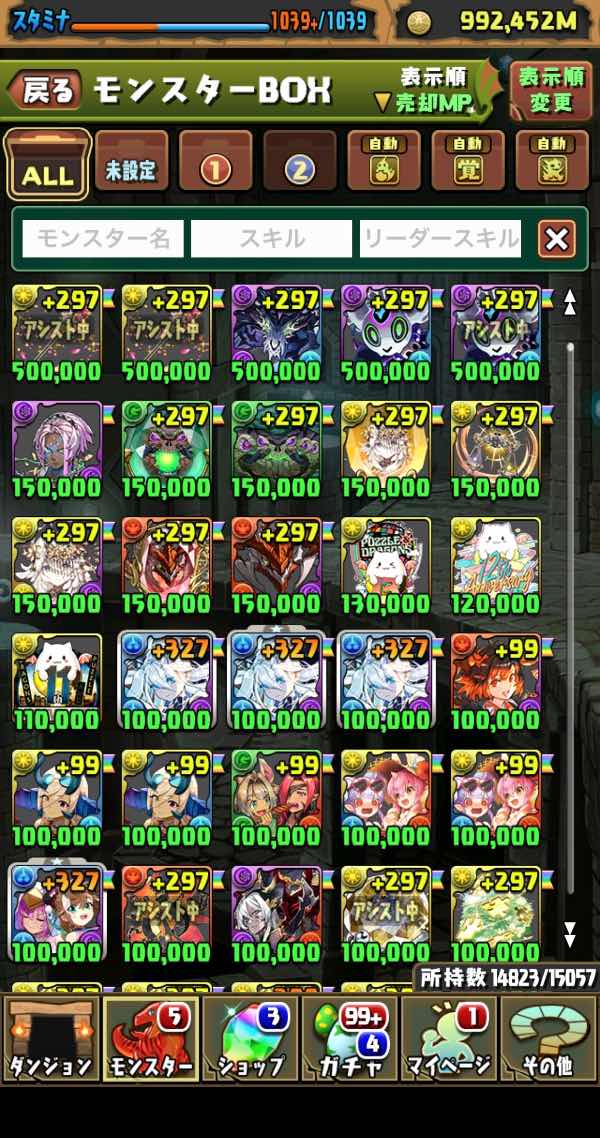Tap the リーダースキル search field
600x1138 pixels.
click(x=440, y=239)
